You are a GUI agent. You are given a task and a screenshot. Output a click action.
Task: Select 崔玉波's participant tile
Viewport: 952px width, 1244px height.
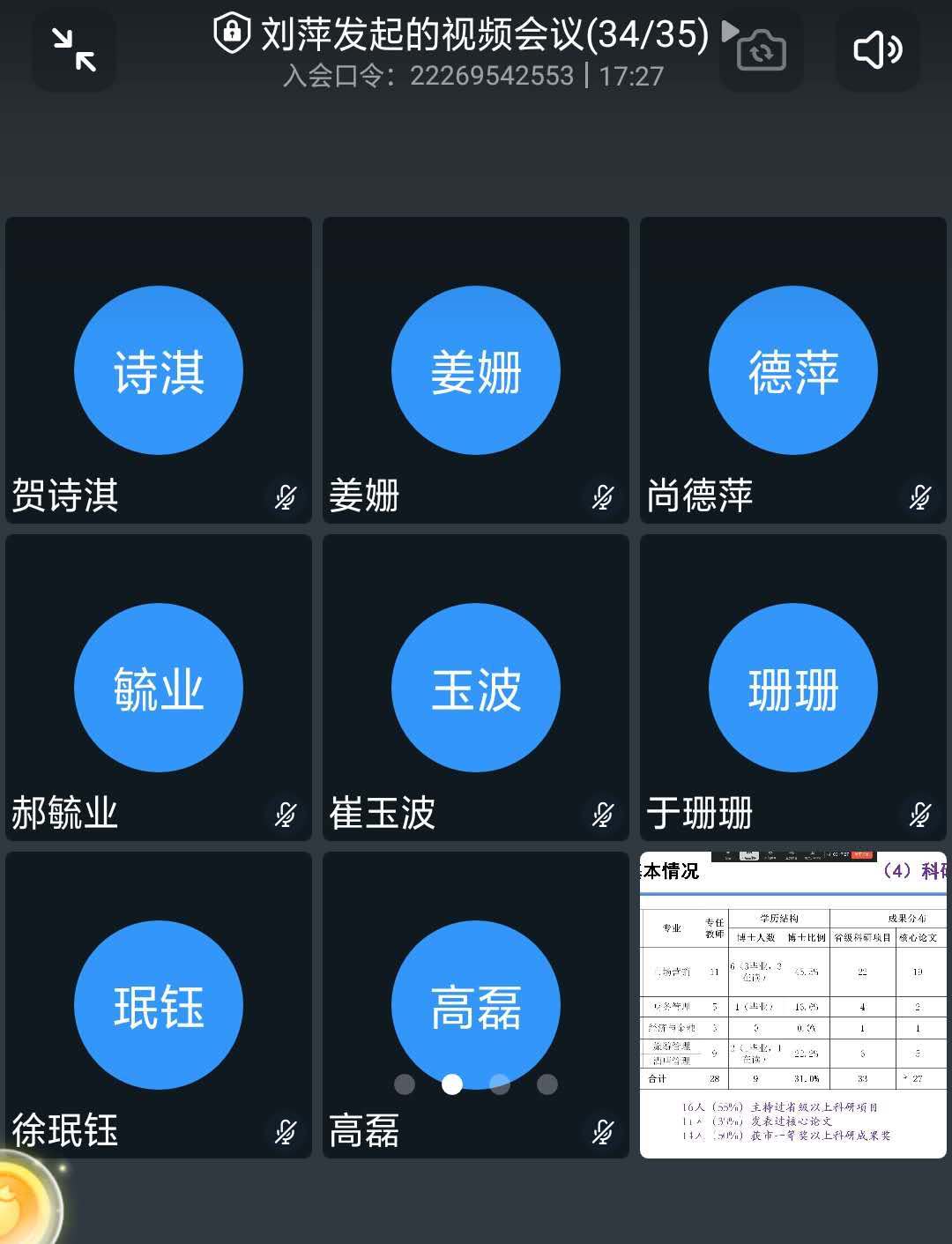476,688
